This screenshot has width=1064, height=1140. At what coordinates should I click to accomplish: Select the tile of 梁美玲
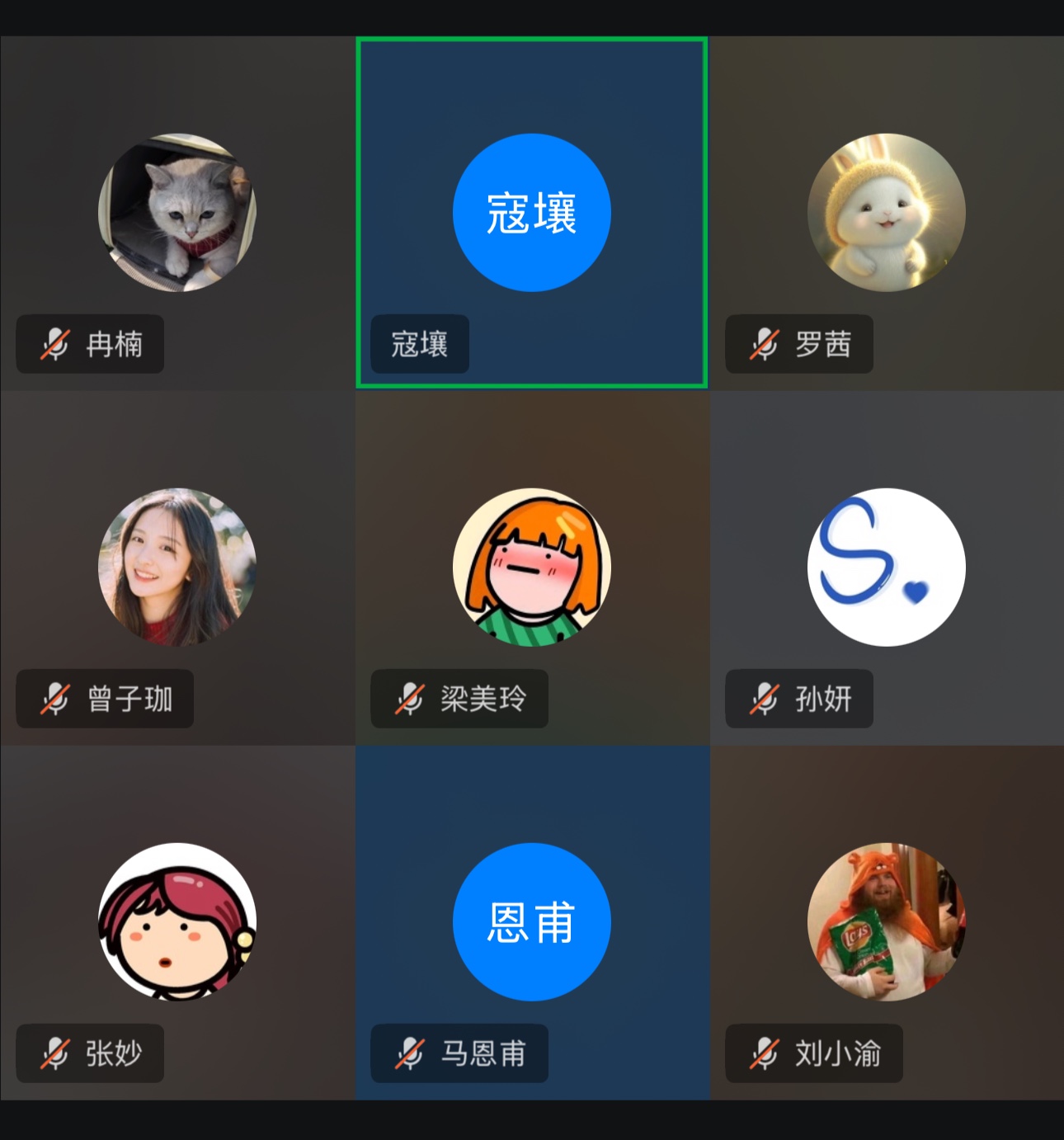(x=531, y=568)
